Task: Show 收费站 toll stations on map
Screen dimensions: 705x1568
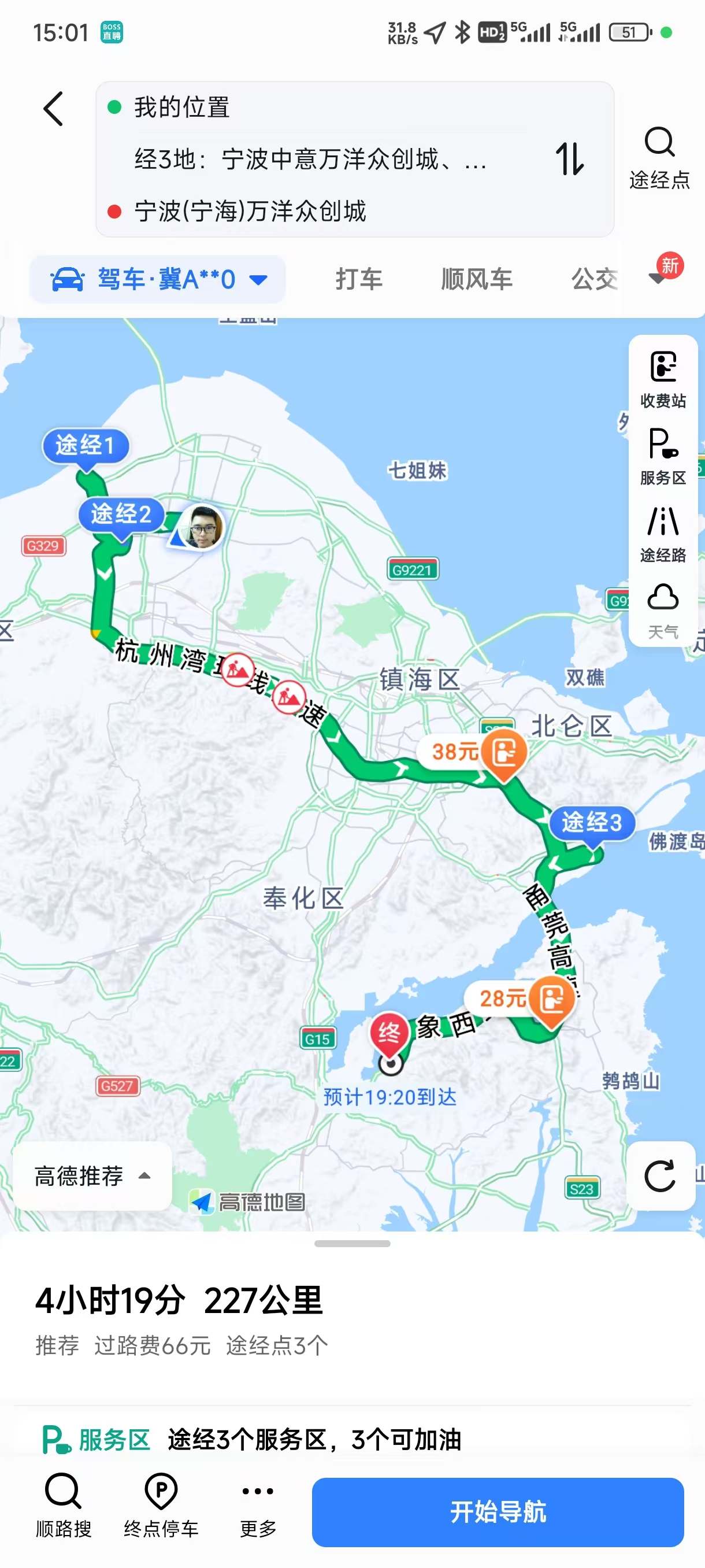Action: (663, 380)
